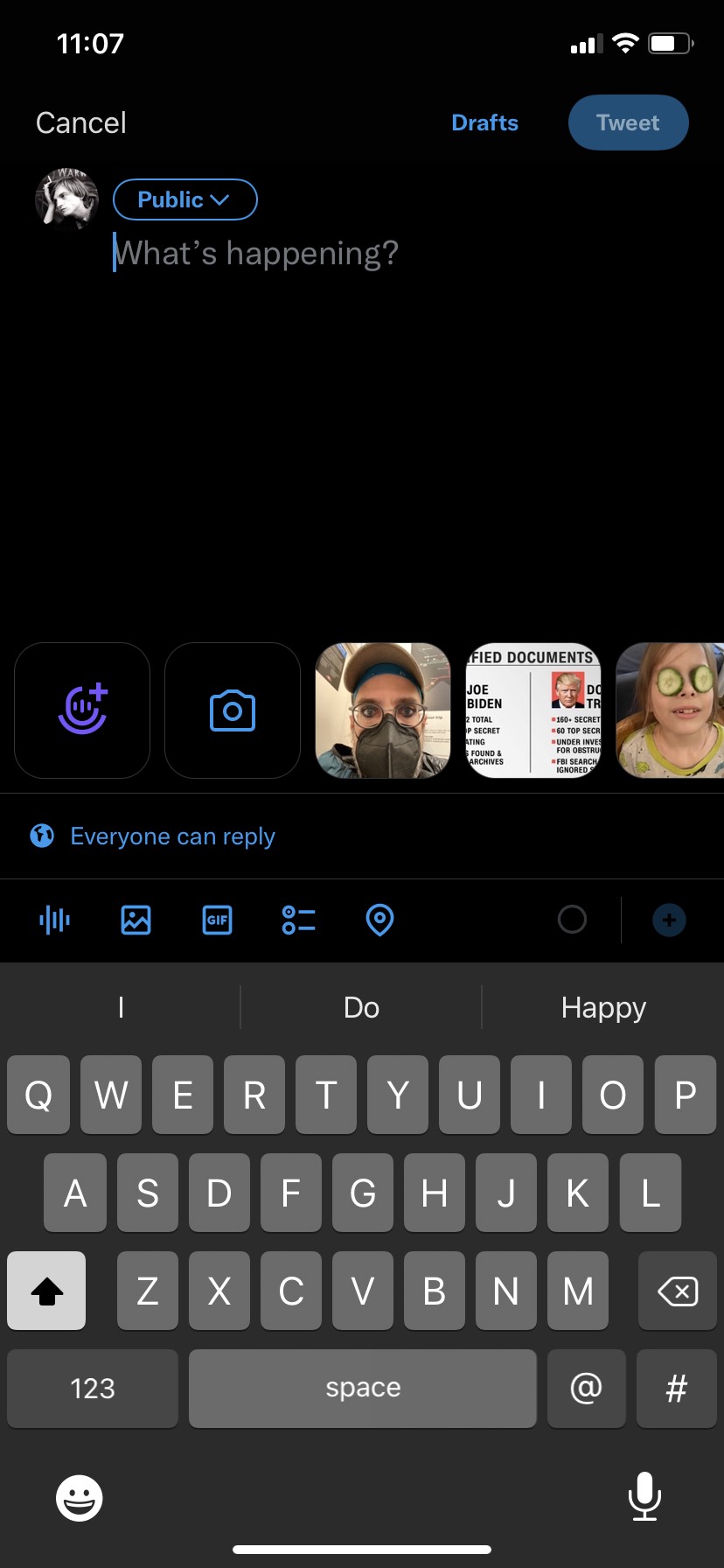Change the Everyone can reply setting
Viewport: 724px width, 1568px height.
point(153,836)
